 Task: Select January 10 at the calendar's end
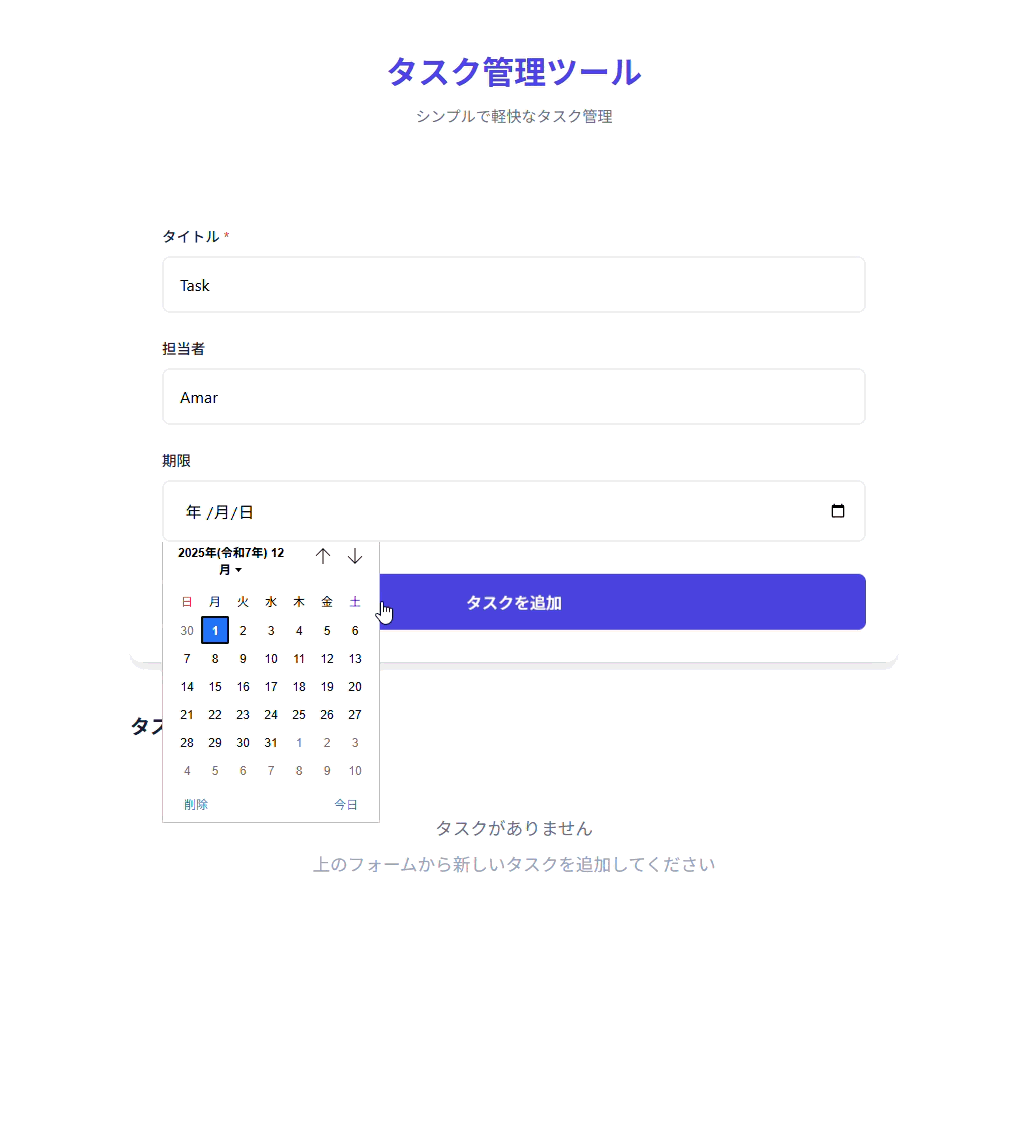point(355,771)
